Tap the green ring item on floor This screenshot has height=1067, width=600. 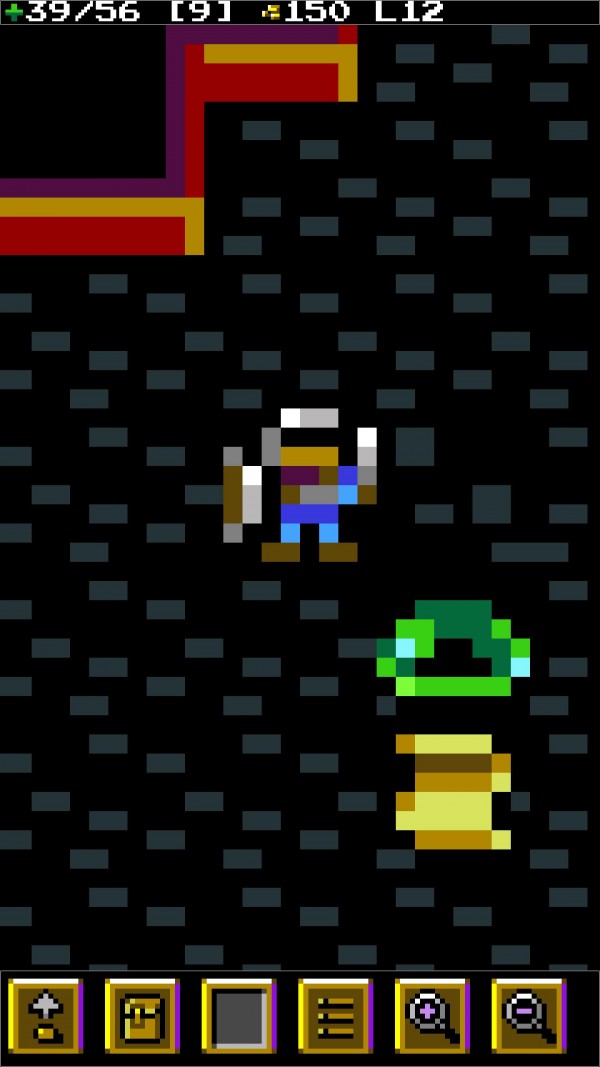click(453, 649)
